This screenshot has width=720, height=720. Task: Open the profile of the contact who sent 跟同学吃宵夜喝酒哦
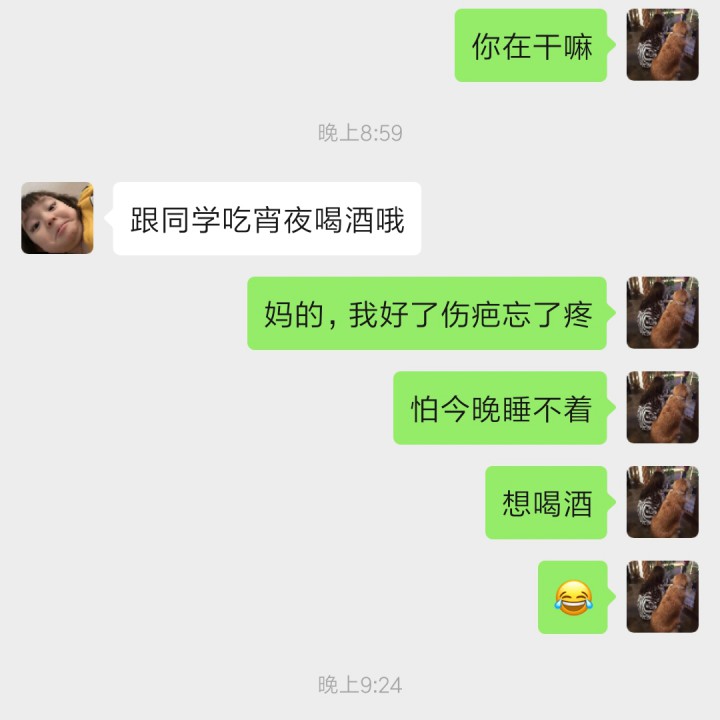(57, 218)
